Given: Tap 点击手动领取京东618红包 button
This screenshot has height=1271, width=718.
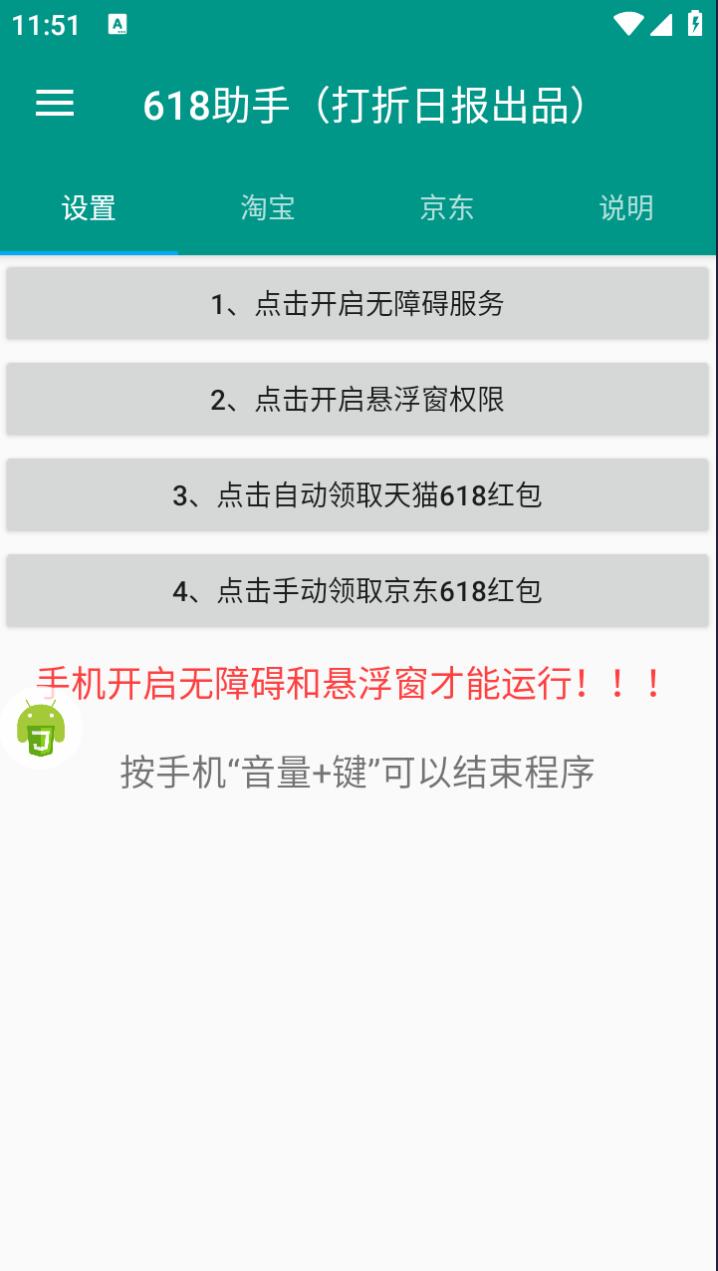Looking at the screenshot, I should click(357, 591).
